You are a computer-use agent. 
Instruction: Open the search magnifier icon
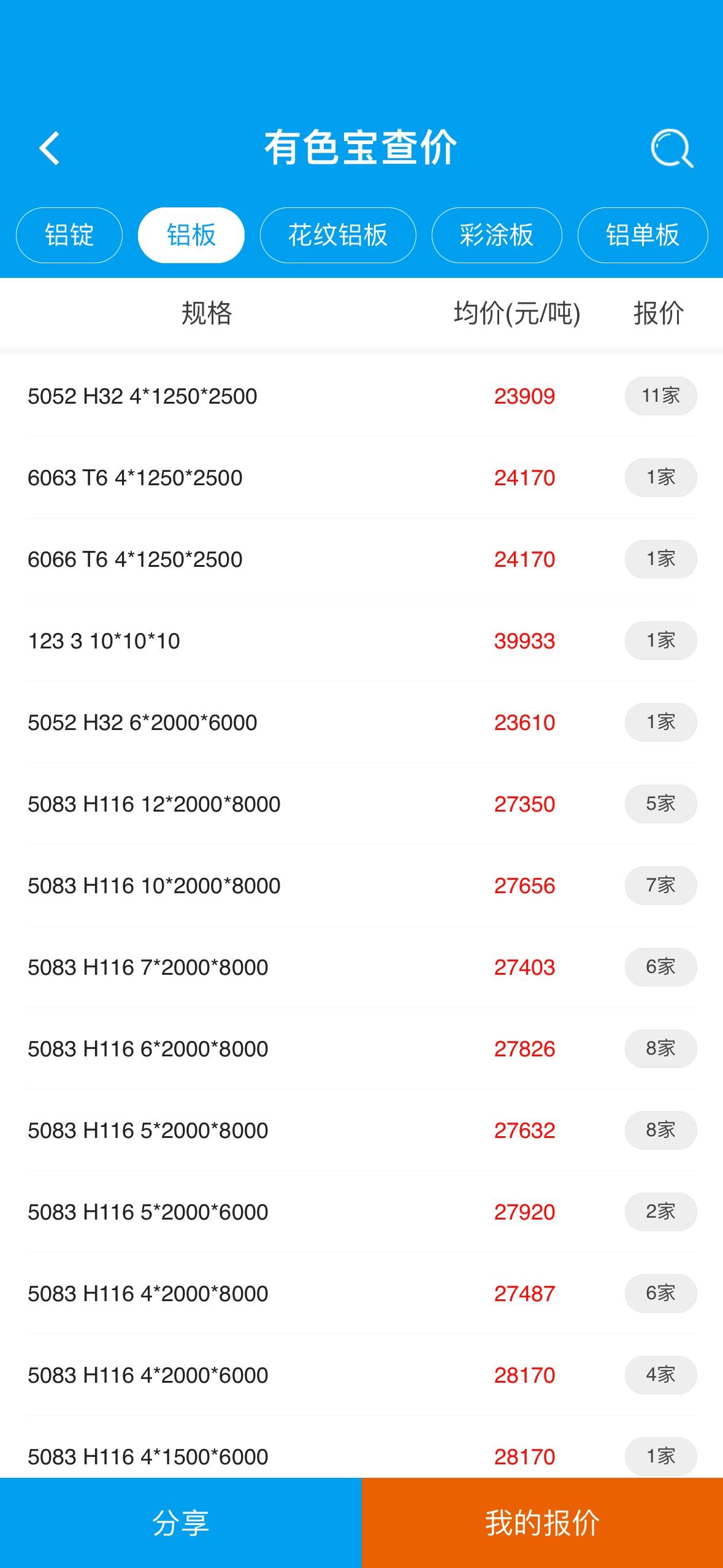[x=671, y=148]
